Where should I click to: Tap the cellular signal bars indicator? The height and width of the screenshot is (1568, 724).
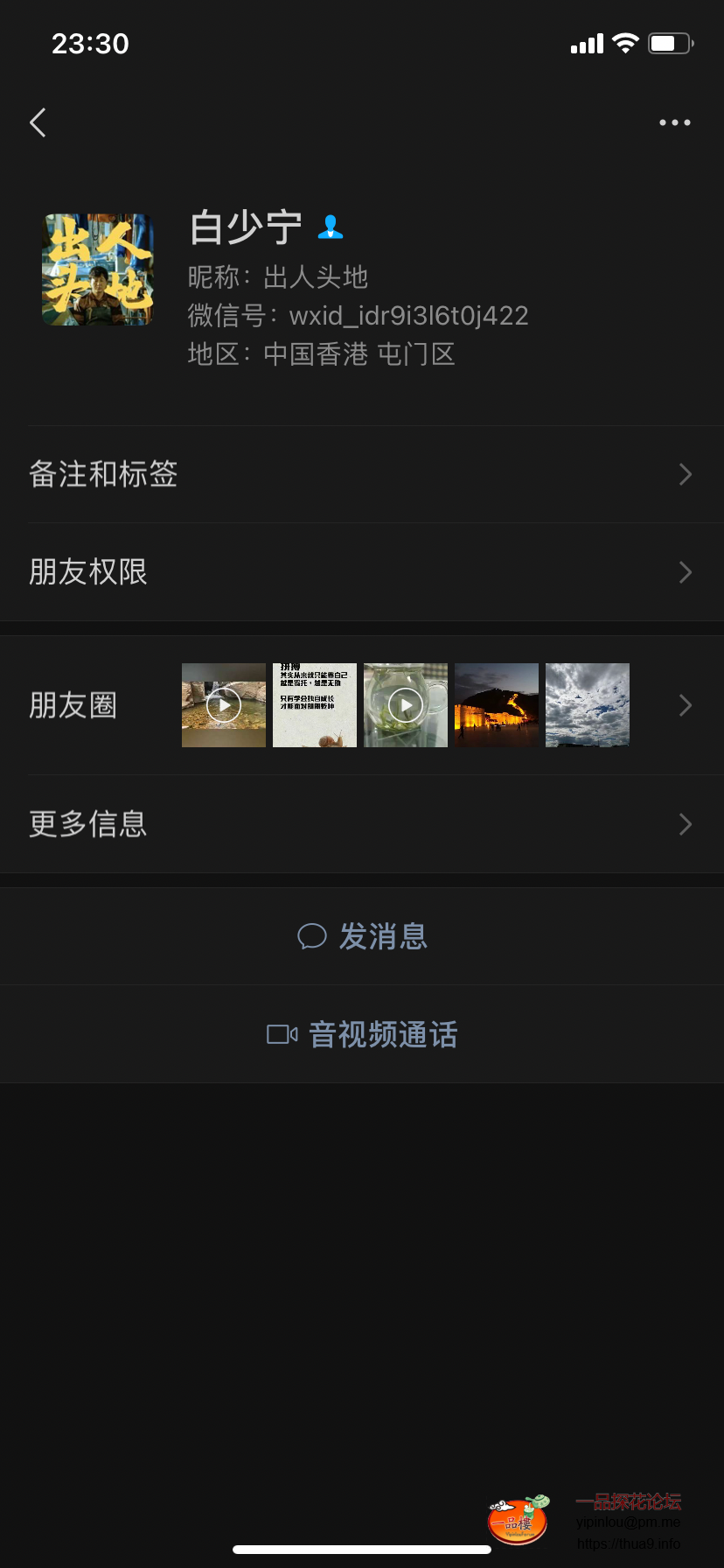(x=586, y=42)
